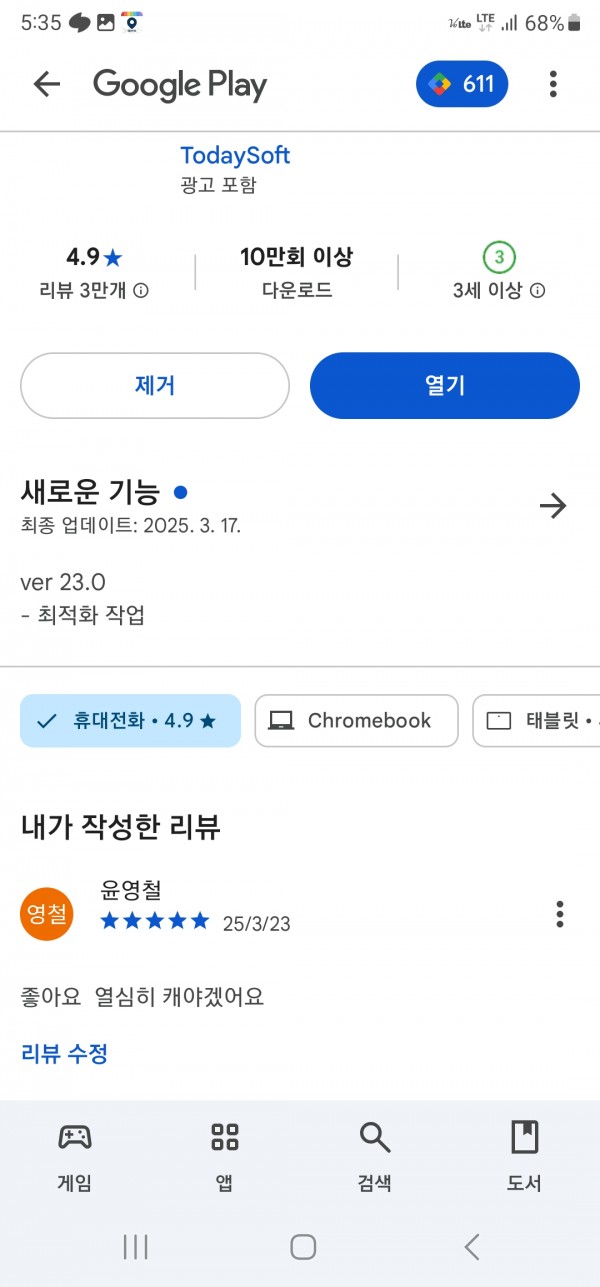
Task: Switch to the 앱 tab
Action: (225, 1157)
